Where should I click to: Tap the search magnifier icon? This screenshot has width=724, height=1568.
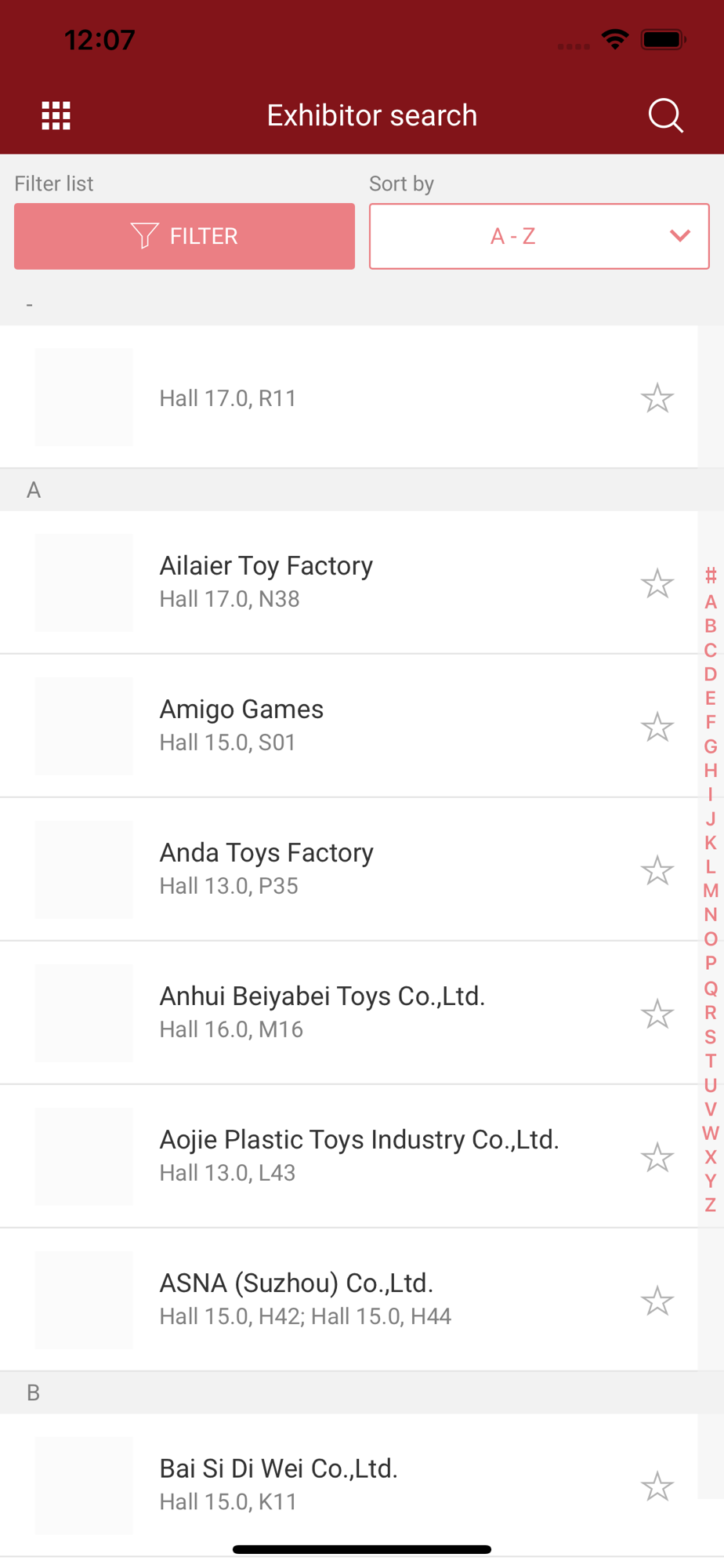point(665,115)
